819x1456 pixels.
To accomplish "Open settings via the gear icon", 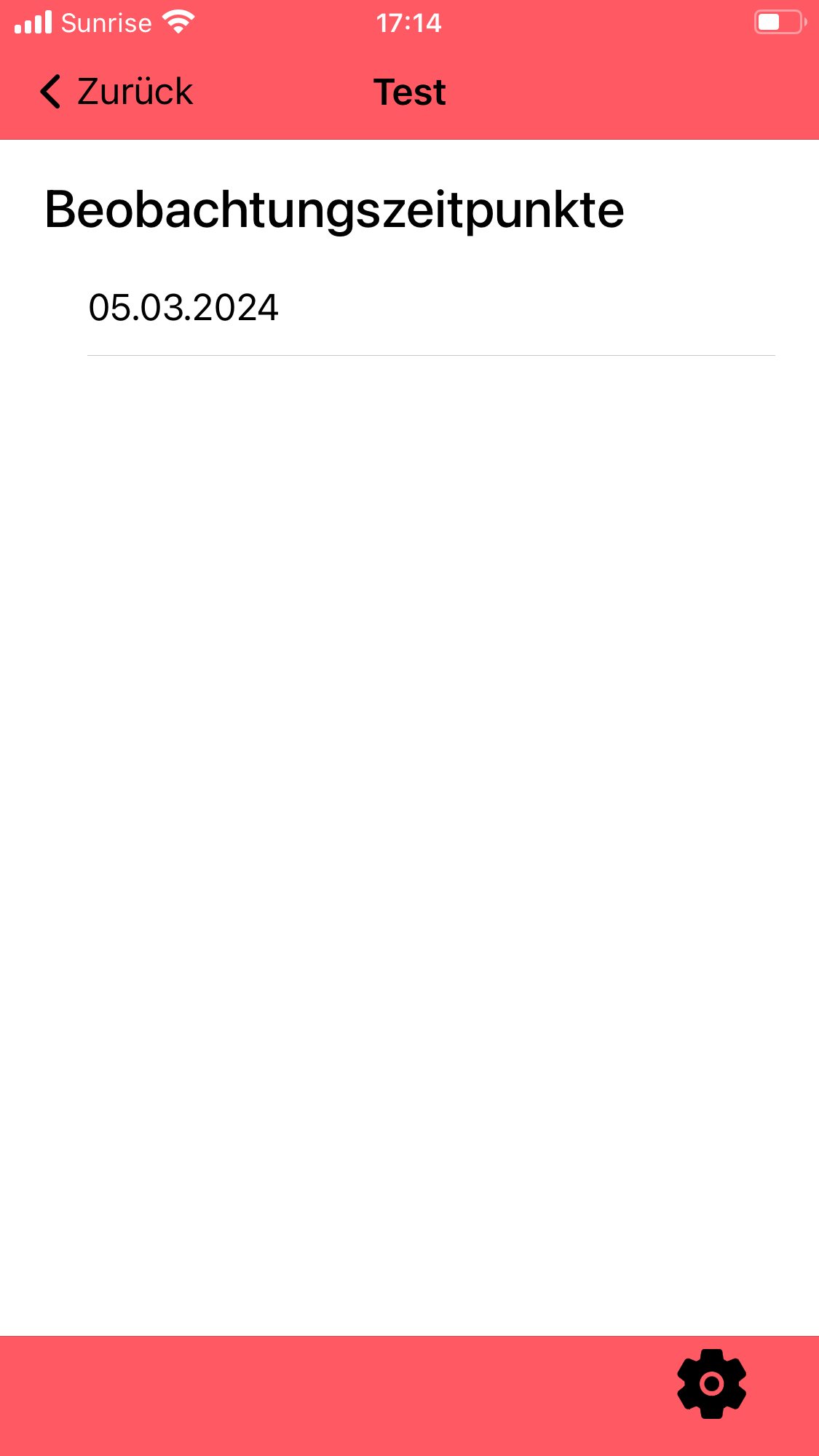I will pos(711,1383).
